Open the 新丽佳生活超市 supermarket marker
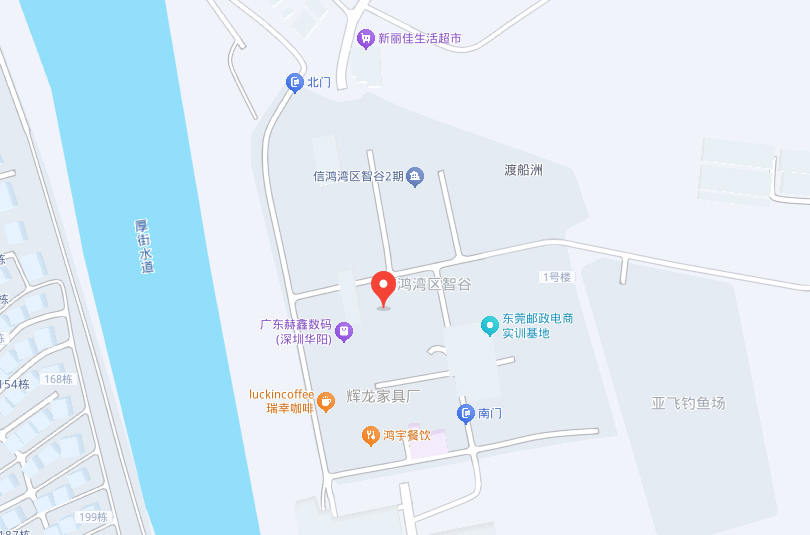This screenshot has width=810, height=535. point(366,38)
